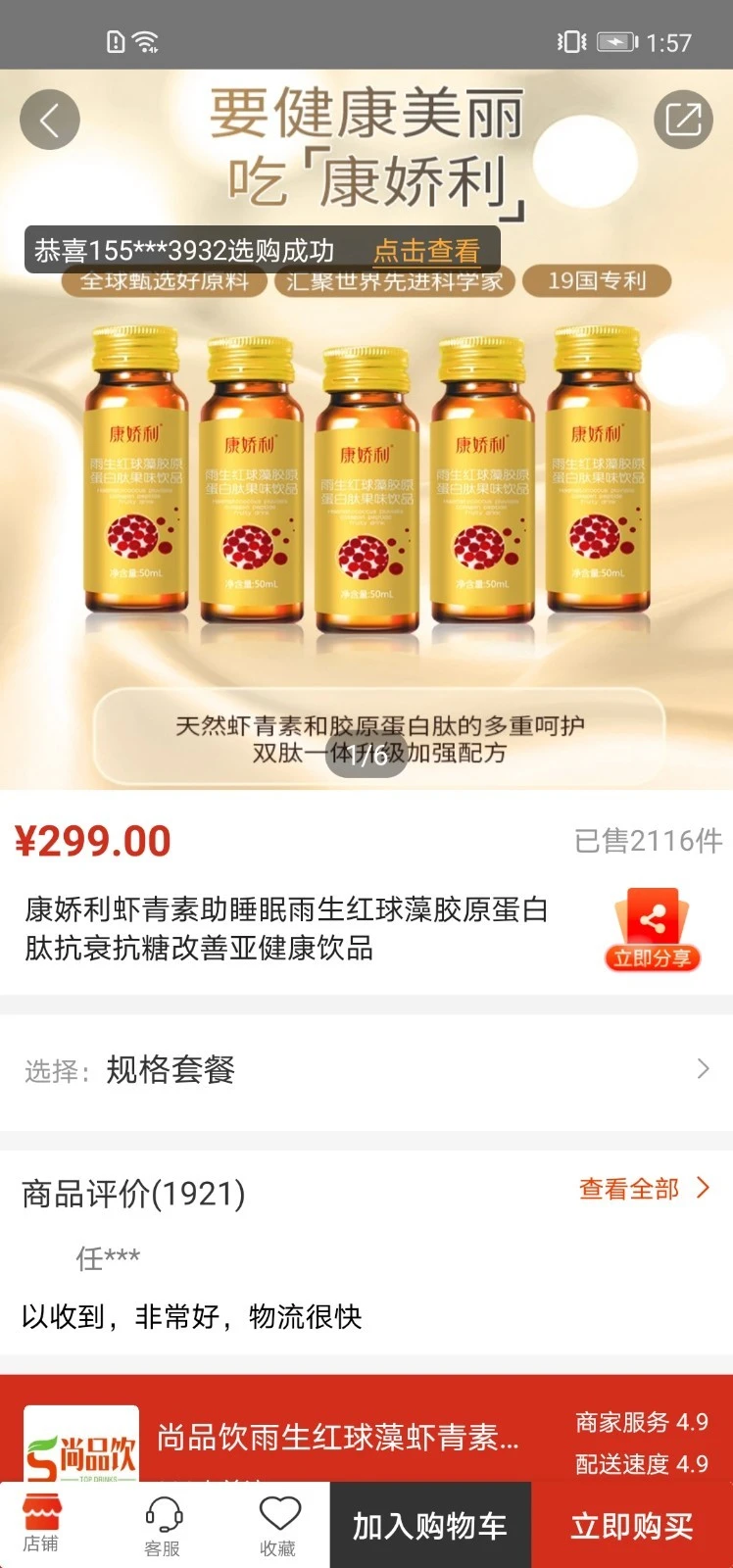Tap the vibrate mode status icon
This screenshot has width=733, height=1568.
[570, 41]
